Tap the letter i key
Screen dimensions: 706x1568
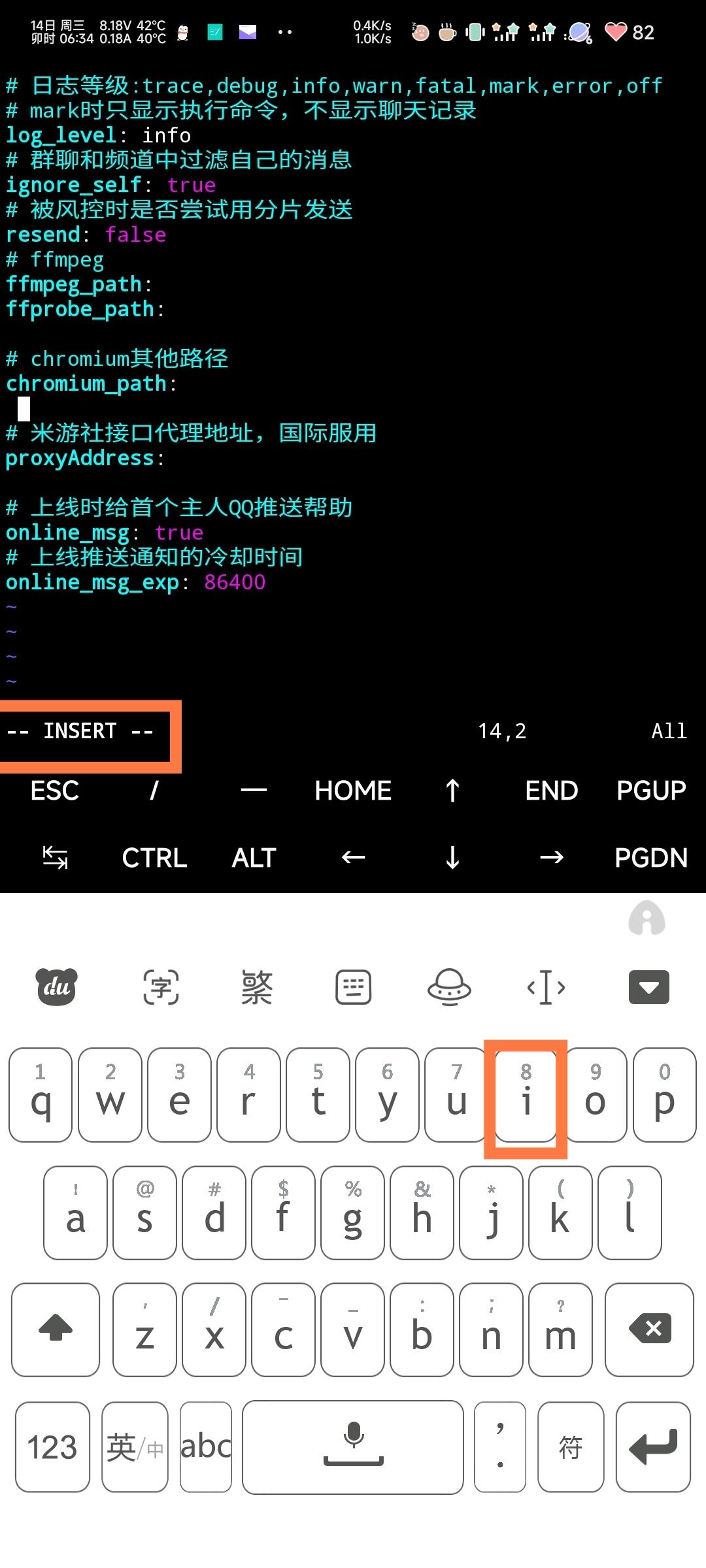(x=526, y=1096)
